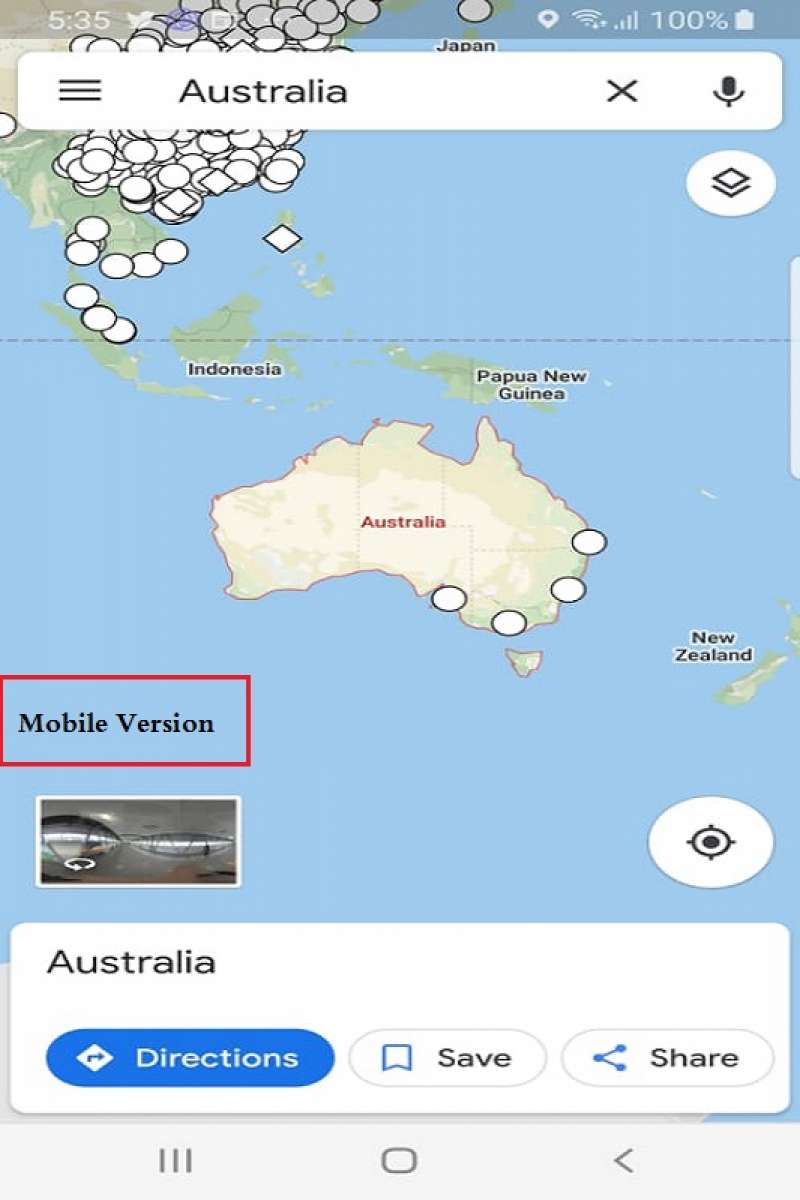Get Directions to Australia
Screen dimensions: 800x1200
[190, 1057]
